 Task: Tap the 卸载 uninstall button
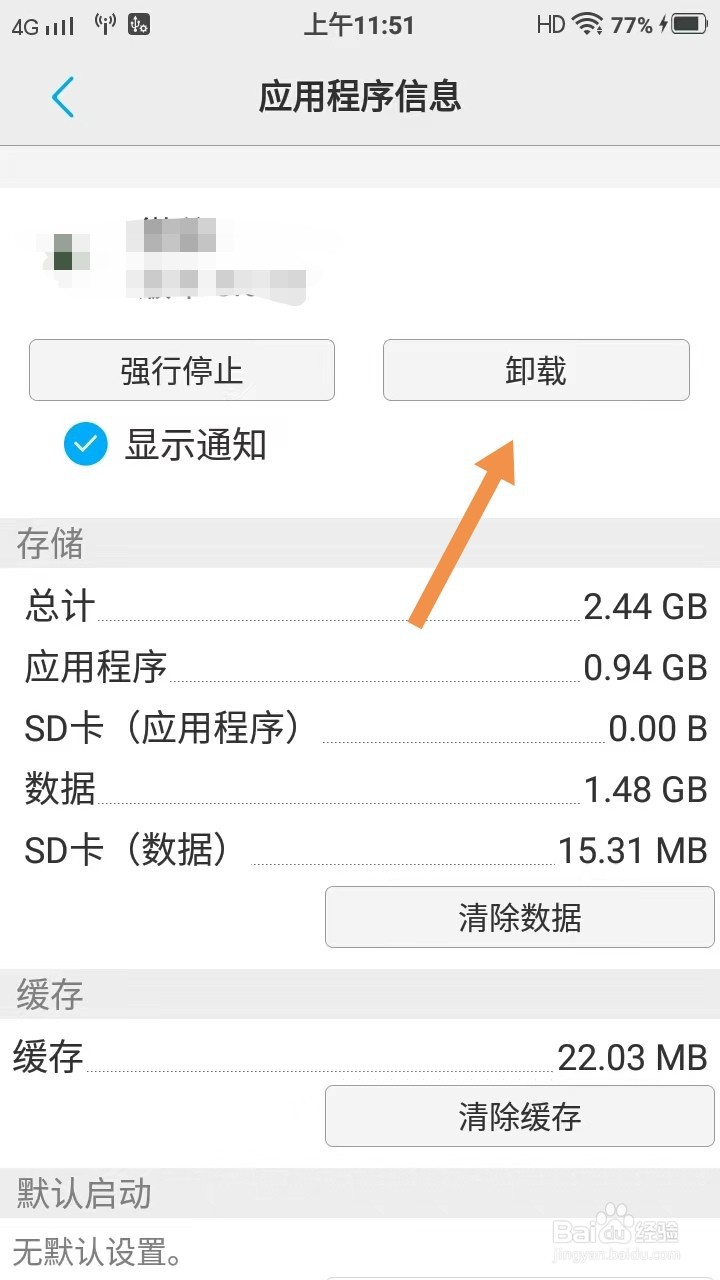pyautogui.click(x=535, y=370)
